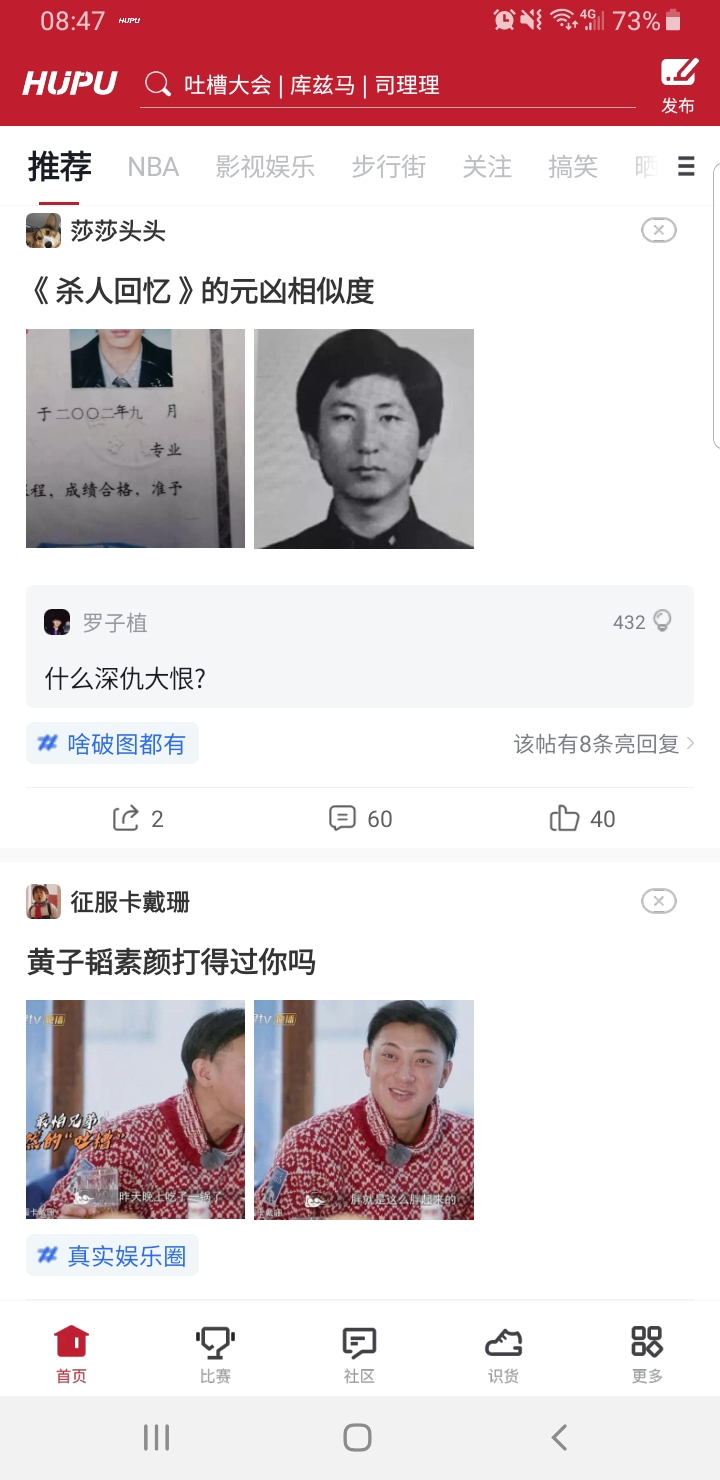
Task: Open comments on the 杀人回忆 post
Action: coord(360,819)
